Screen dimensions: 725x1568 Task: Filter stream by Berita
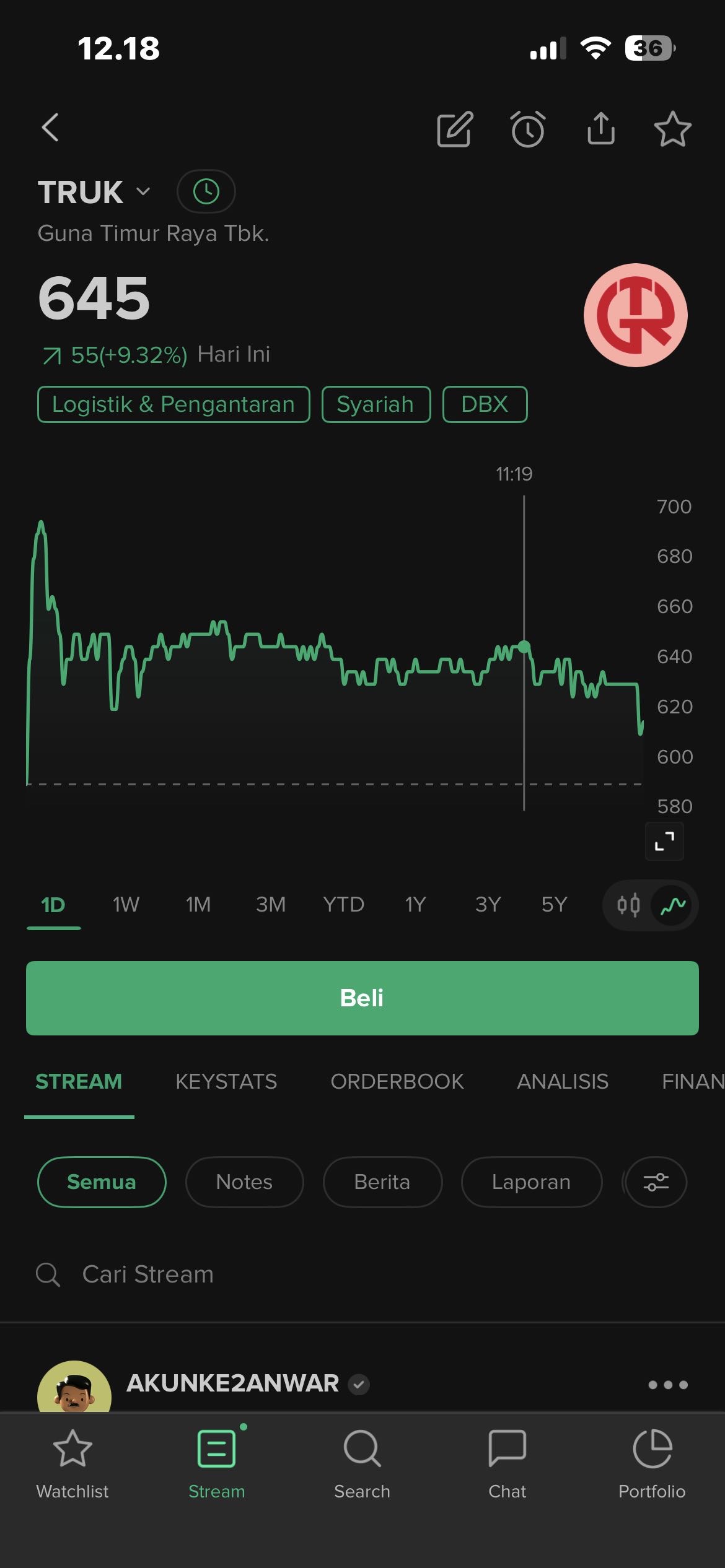click(382, 1182)
